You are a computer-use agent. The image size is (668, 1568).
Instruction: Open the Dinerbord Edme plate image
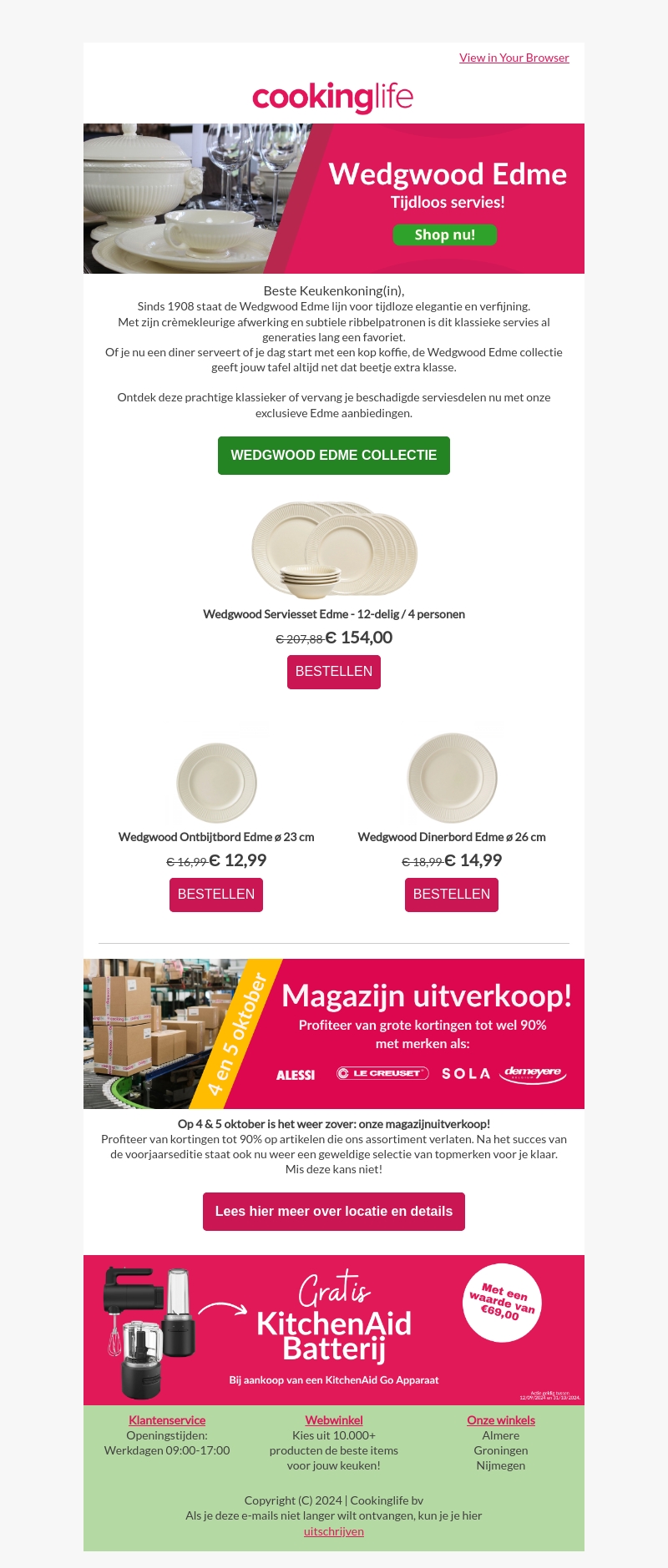click(x=452, y=779)
